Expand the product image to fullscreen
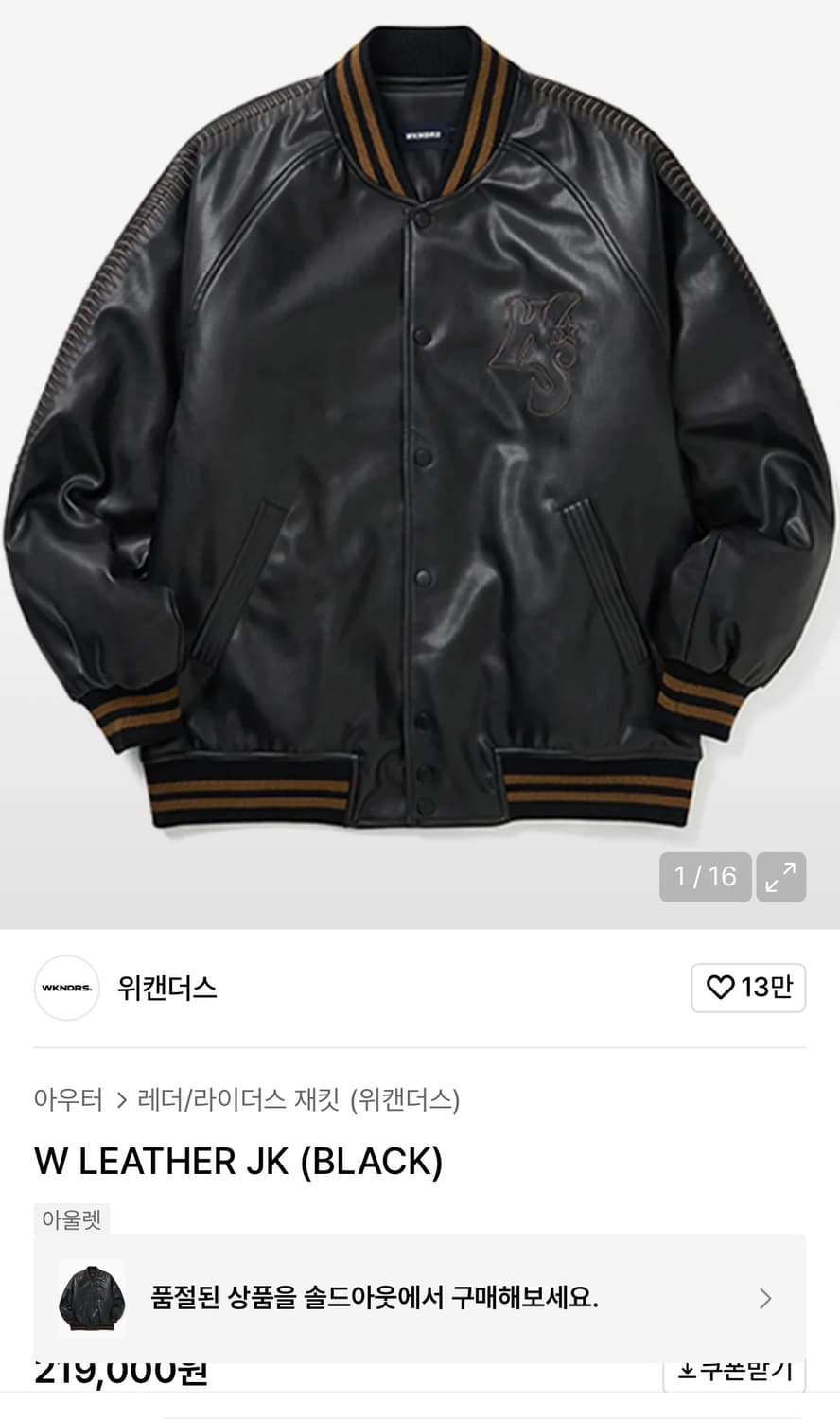The width and height of the screenshot is (840, 1419). 779,878
